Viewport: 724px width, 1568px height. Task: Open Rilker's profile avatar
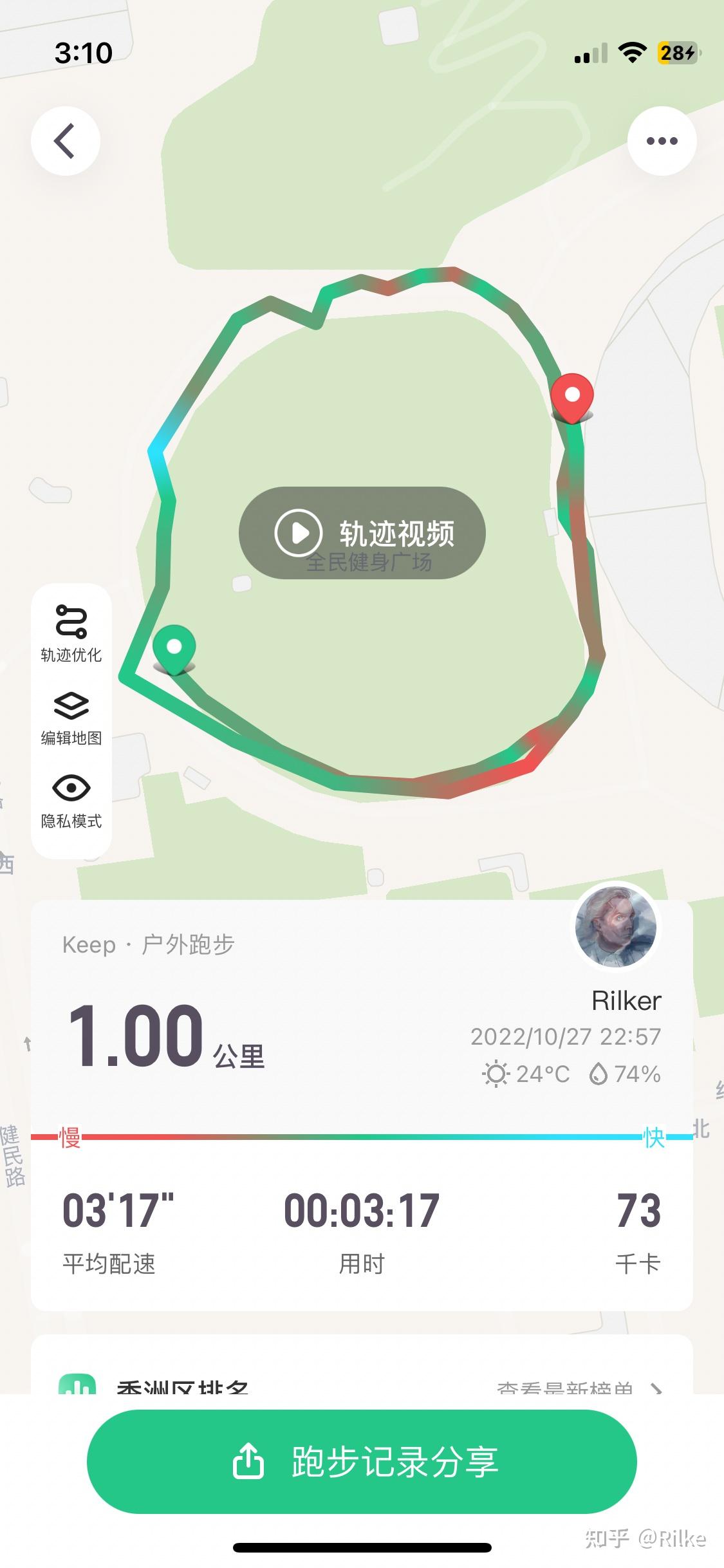pos(616,927)
